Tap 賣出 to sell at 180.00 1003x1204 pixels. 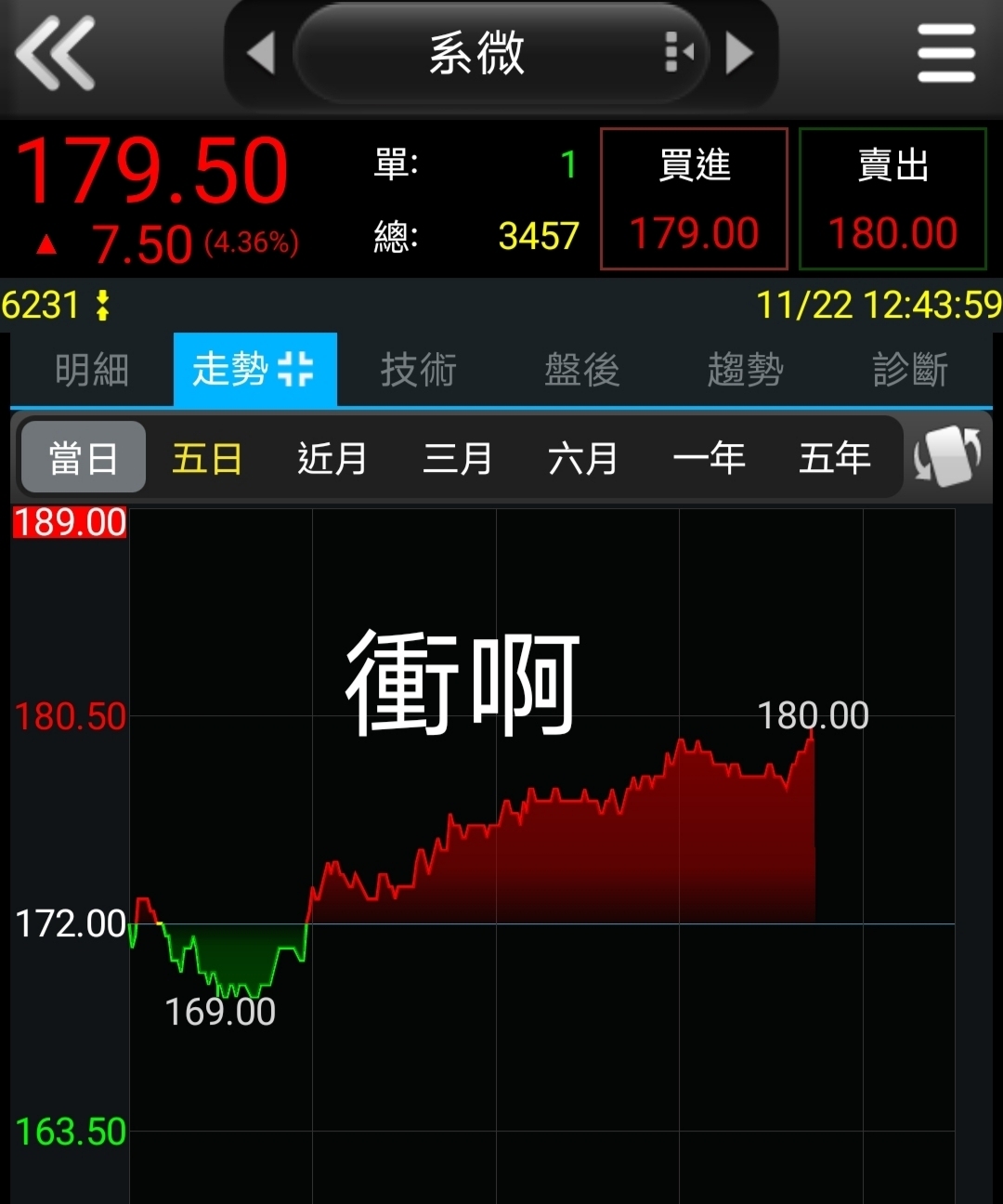(892, 199)
